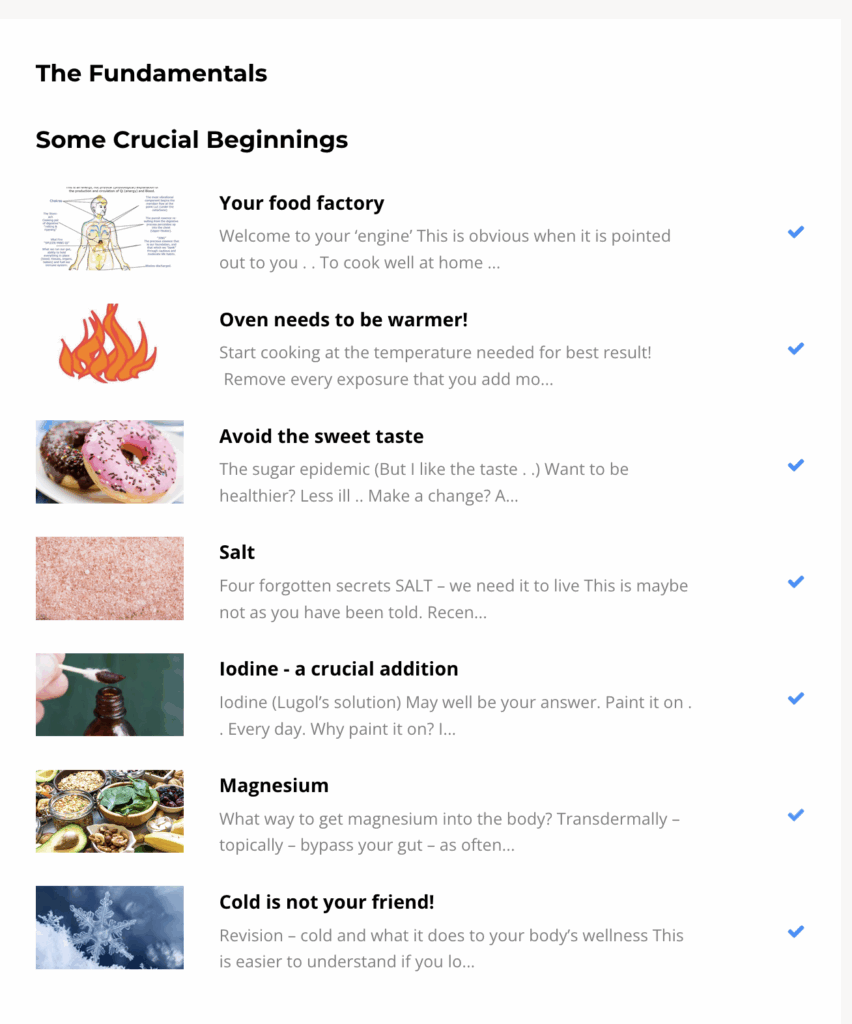Image resolution: width=852 pixels, height=1024 pixels.
Task: Open the Magnesium lesson
Action: [273, 785]
